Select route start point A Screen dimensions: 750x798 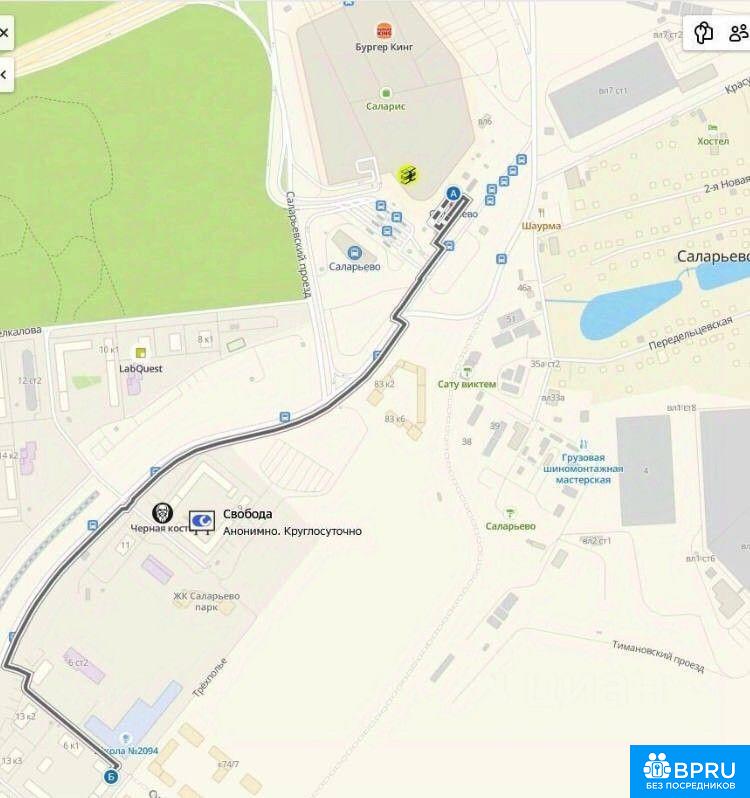coord(453,193)
